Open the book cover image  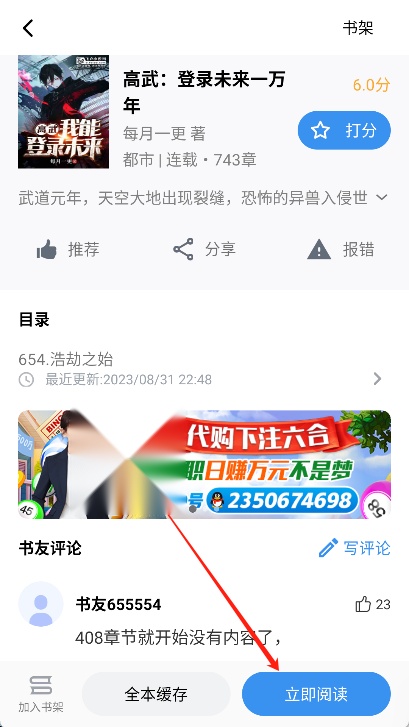[x=64, y=111]
